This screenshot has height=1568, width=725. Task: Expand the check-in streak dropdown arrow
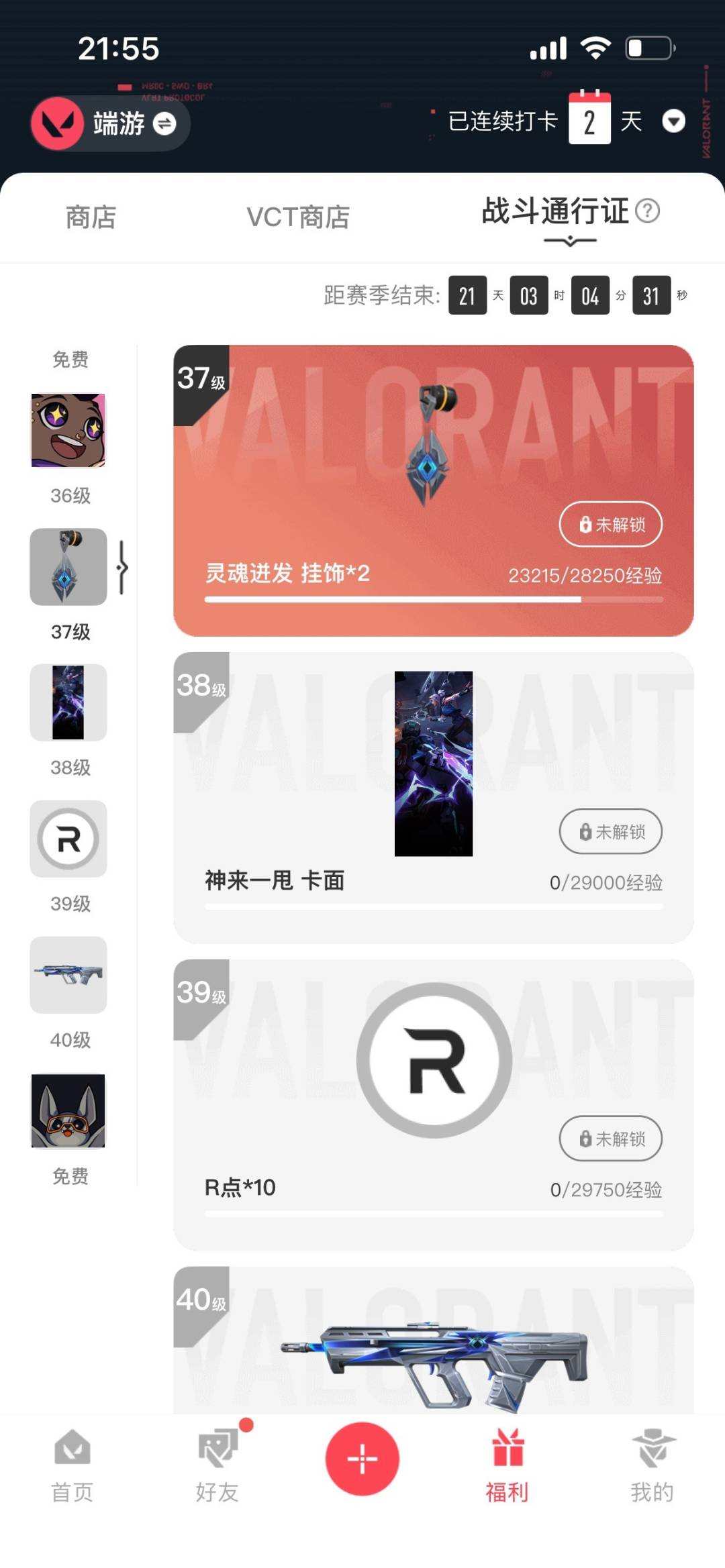(674, 123)
